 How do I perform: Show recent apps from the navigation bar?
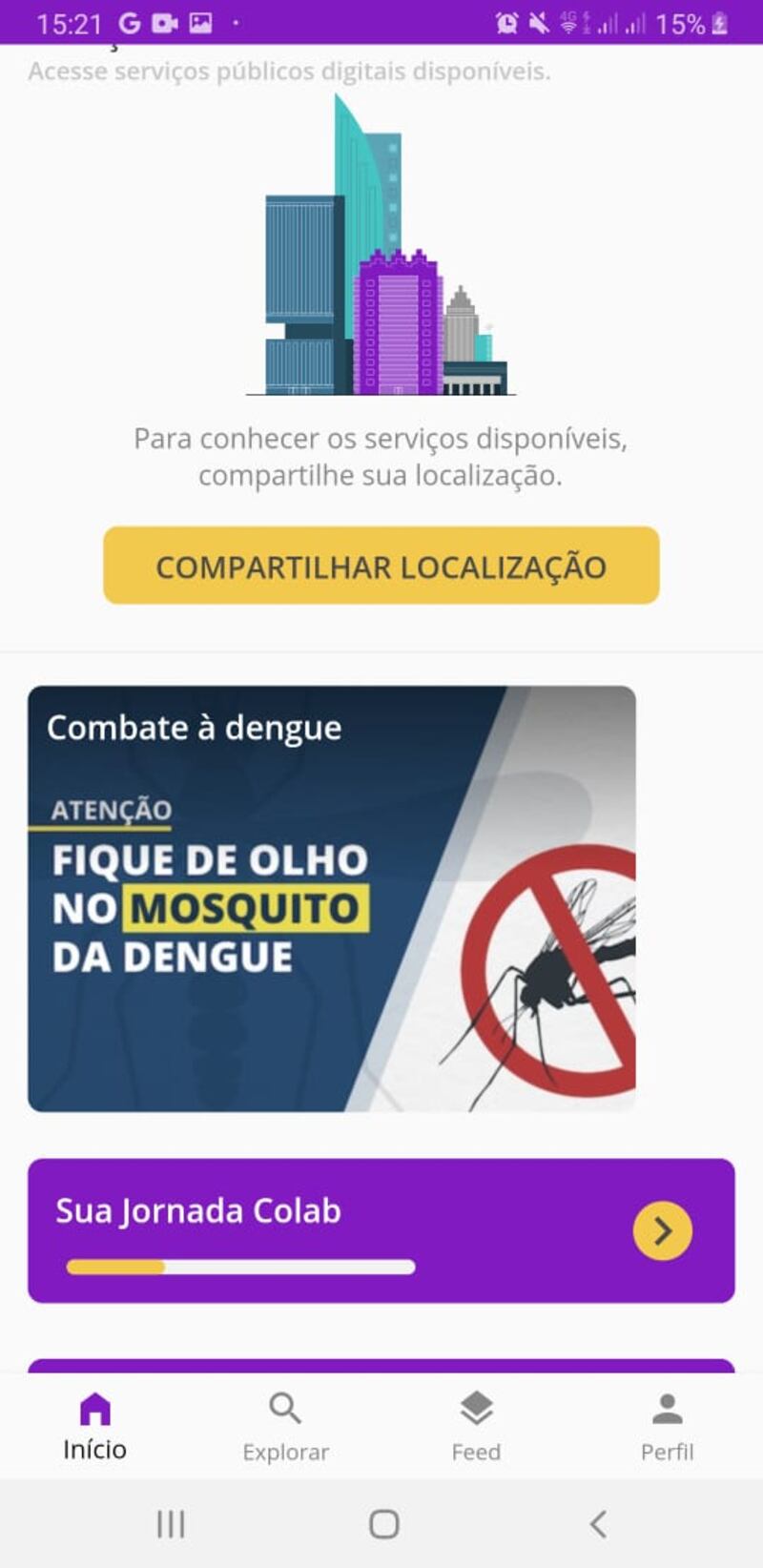tap(171, 1523)
